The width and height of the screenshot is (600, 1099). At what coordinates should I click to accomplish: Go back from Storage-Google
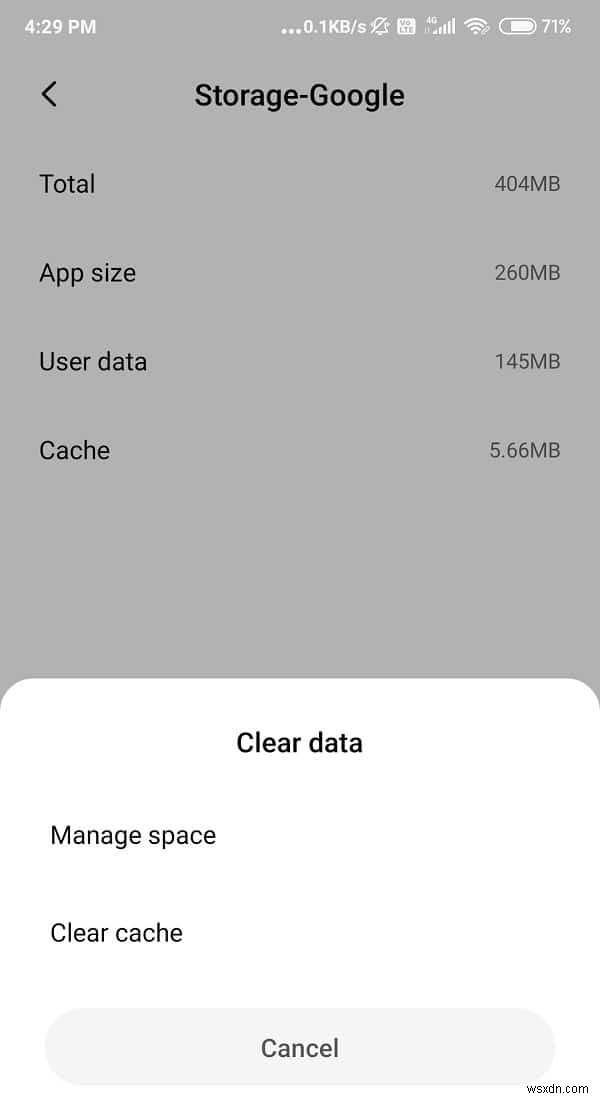pyautogui.click(x=49, y=95)
